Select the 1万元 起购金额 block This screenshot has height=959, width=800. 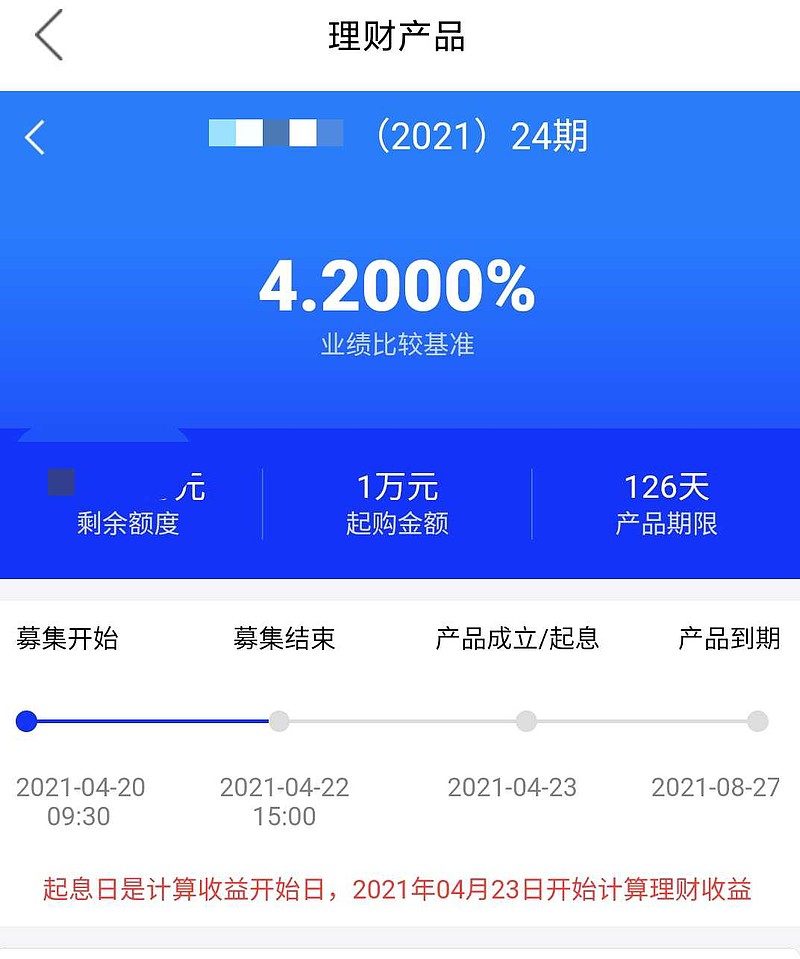(x=398, y=503)
